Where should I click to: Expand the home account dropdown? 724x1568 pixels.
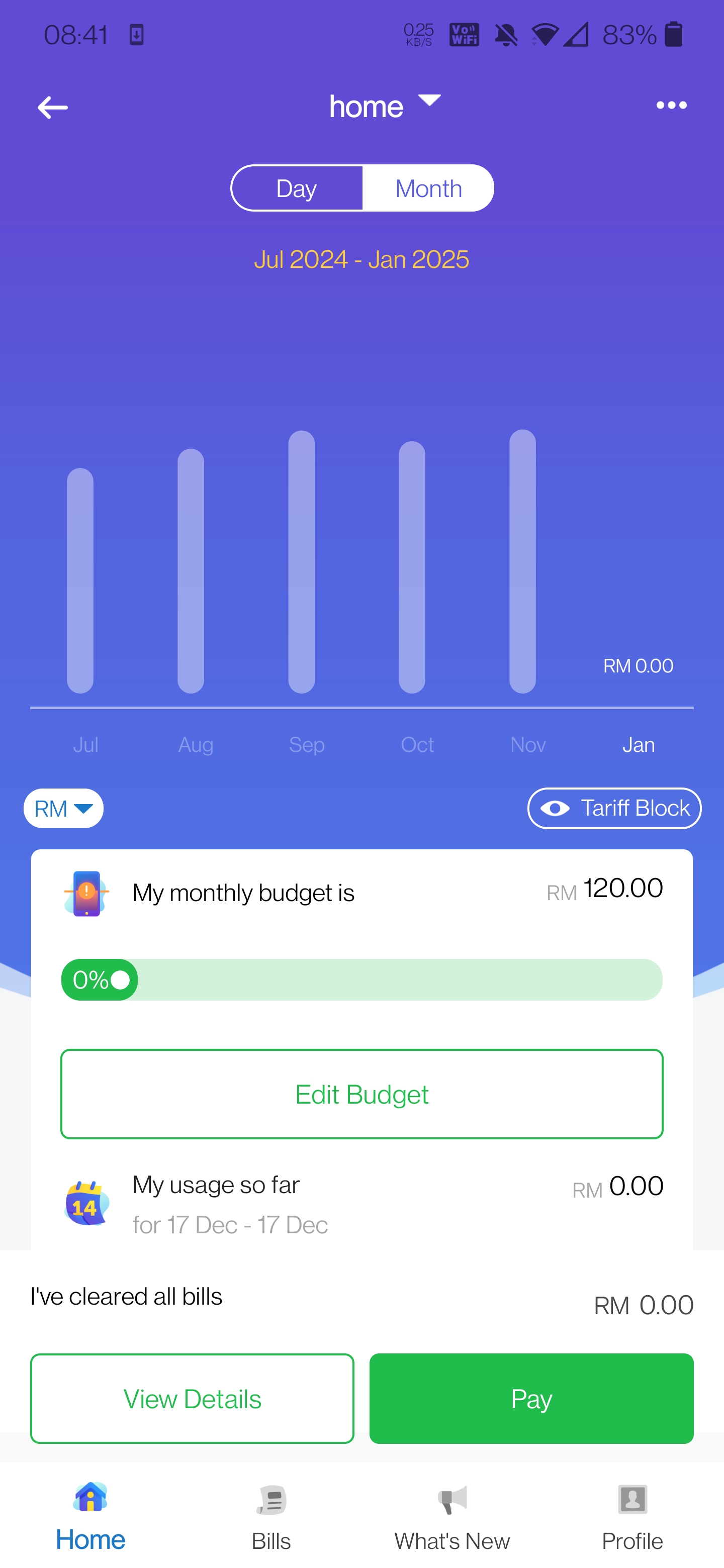[x=385, y=106]
